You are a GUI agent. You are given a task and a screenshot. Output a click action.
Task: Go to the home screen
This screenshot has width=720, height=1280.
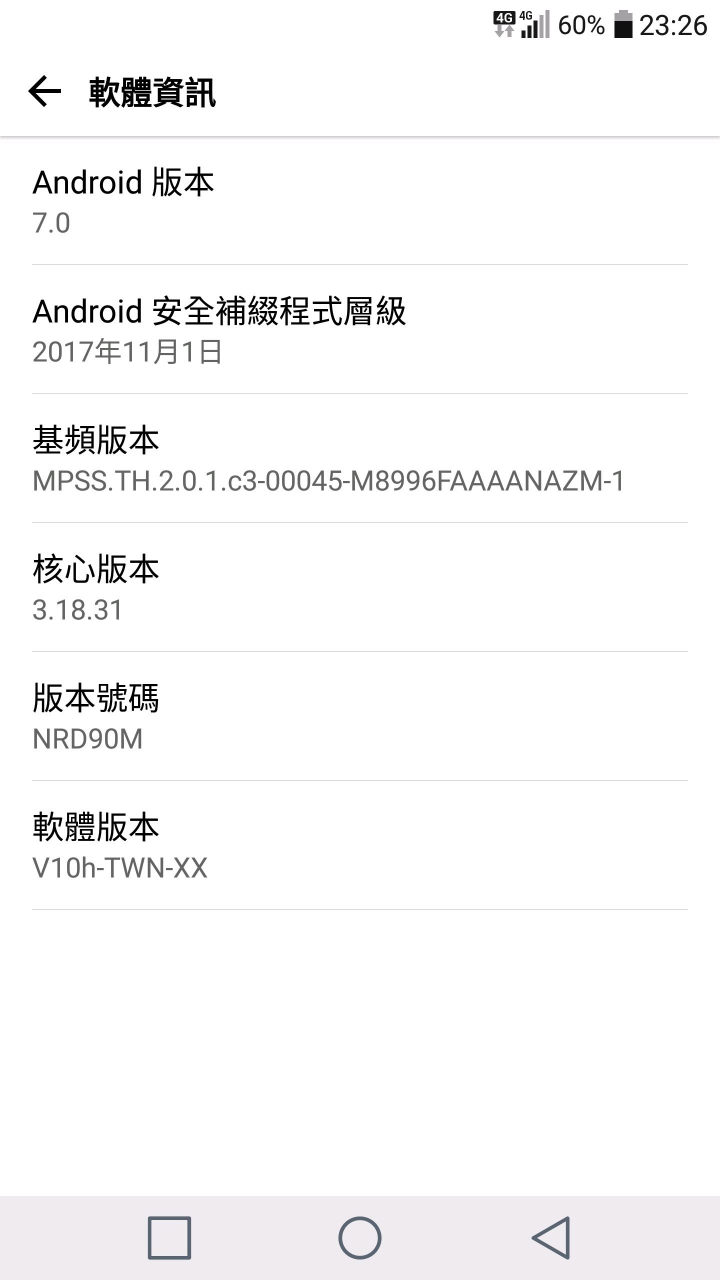pos(360,1237)
